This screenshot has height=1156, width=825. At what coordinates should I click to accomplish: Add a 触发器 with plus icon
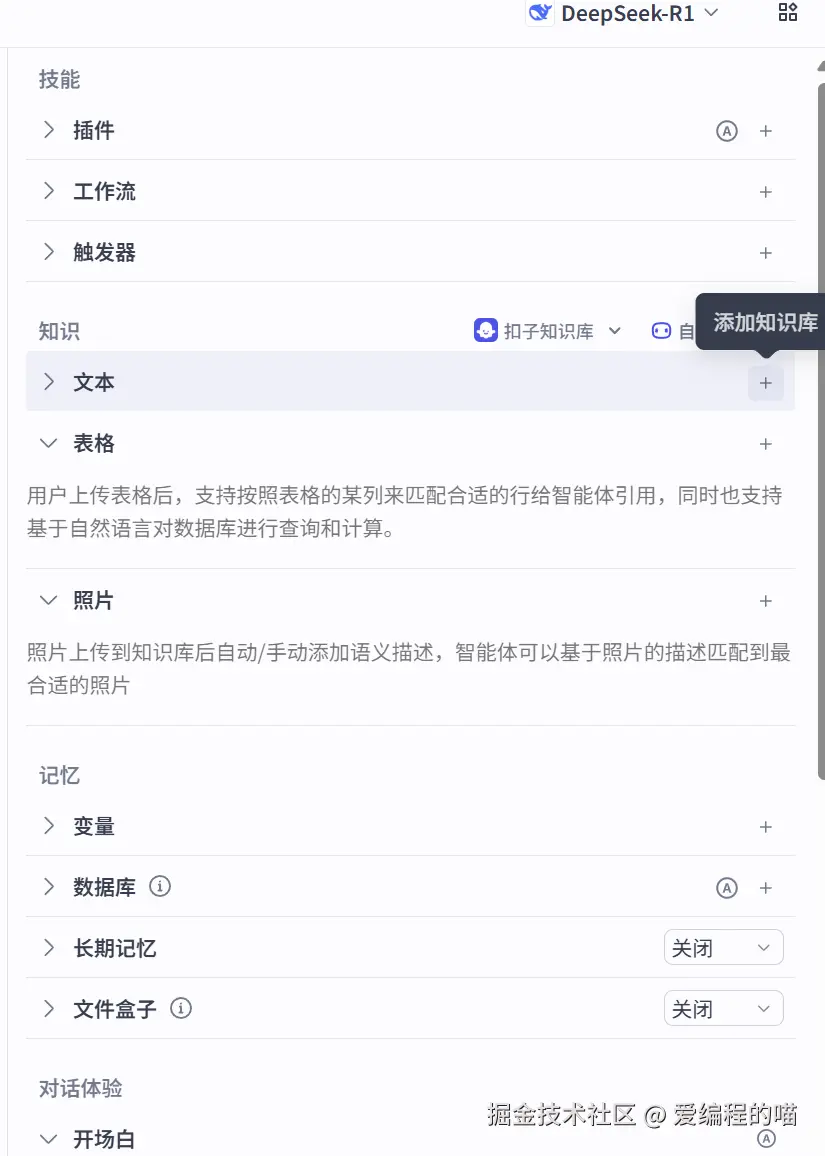click(766, 253)
